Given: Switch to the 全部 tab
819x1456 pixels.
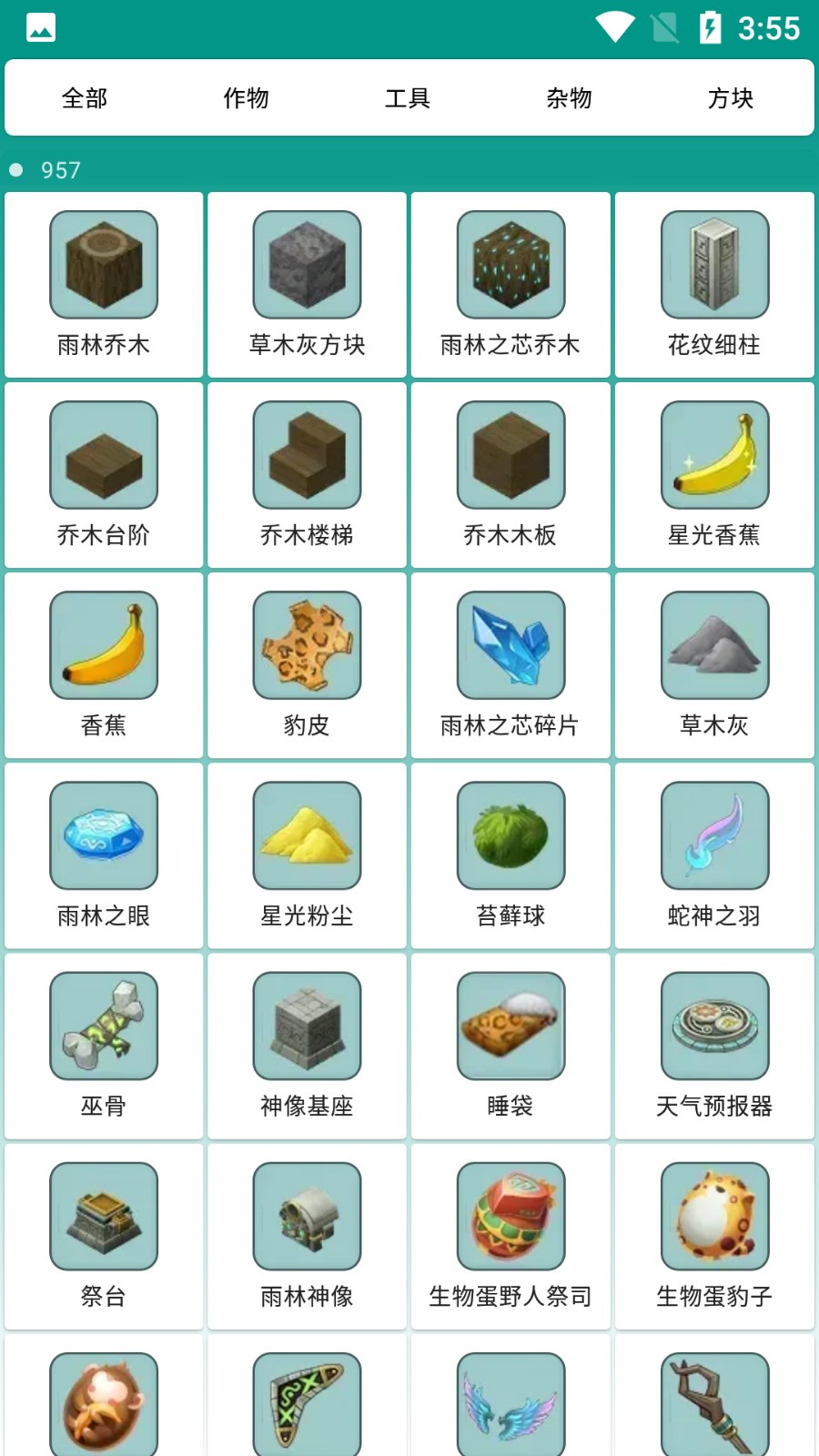Looking at the screenshot, I should pyautogui.click(x=85, y=98).
